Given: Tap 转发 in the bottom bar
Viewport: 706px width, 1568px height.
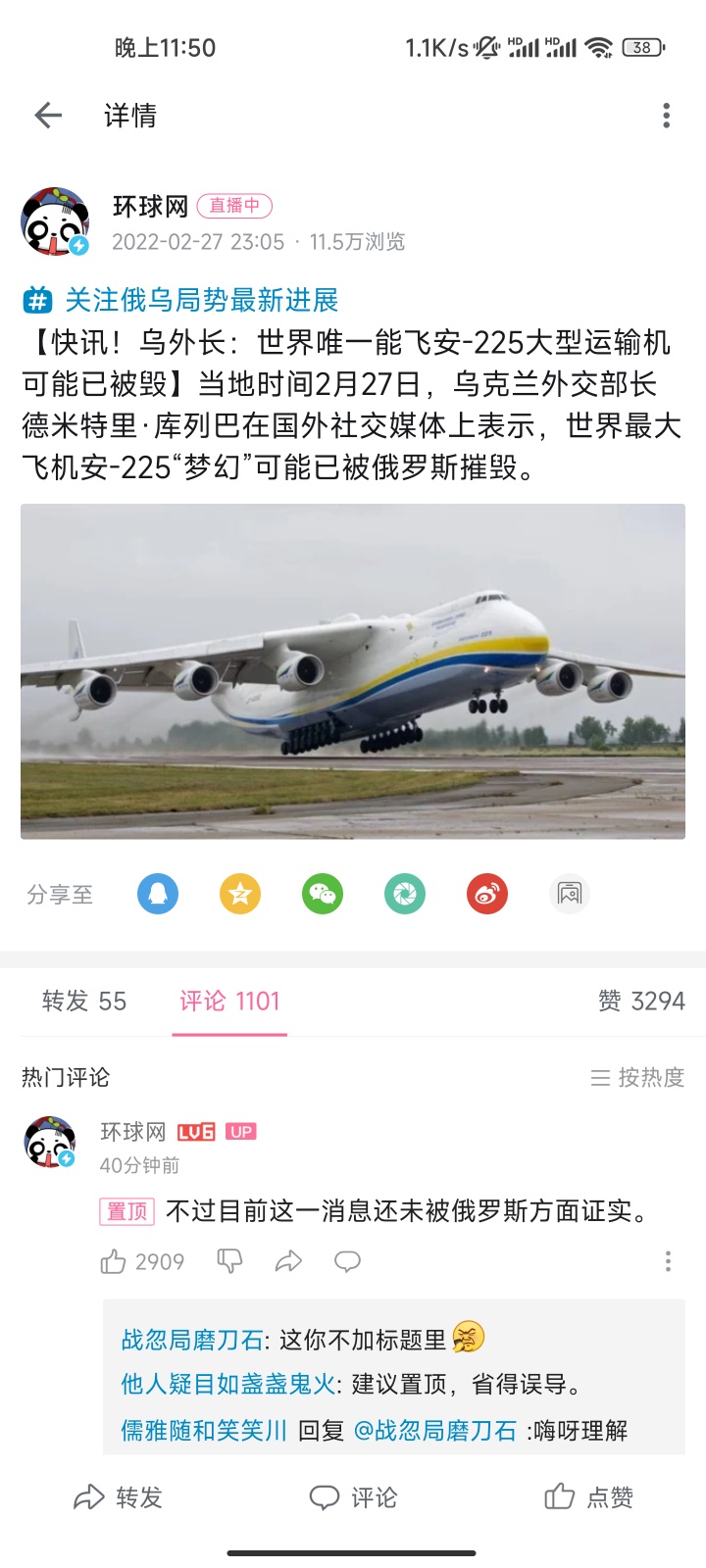Looking at the screenshot, I should [119, 1497].
